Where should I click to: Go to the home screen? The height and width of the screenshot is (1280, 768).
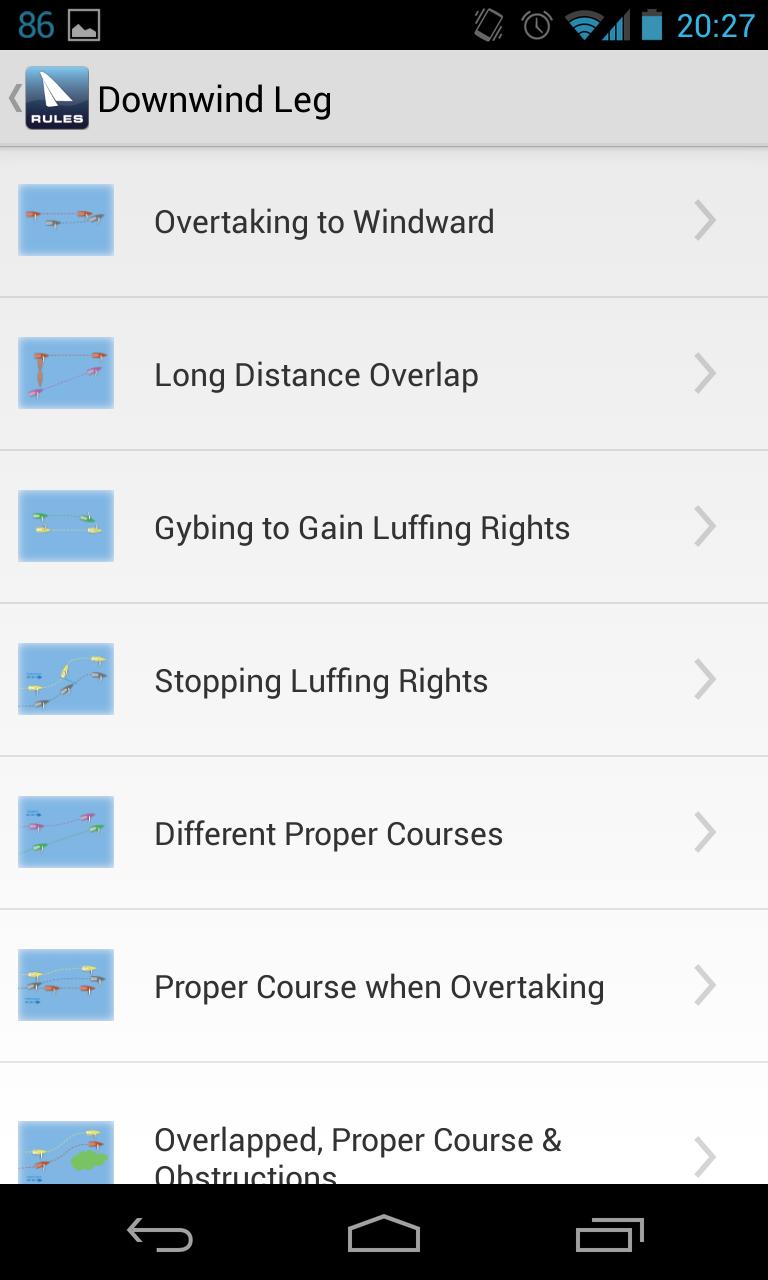pos(384,1234)
